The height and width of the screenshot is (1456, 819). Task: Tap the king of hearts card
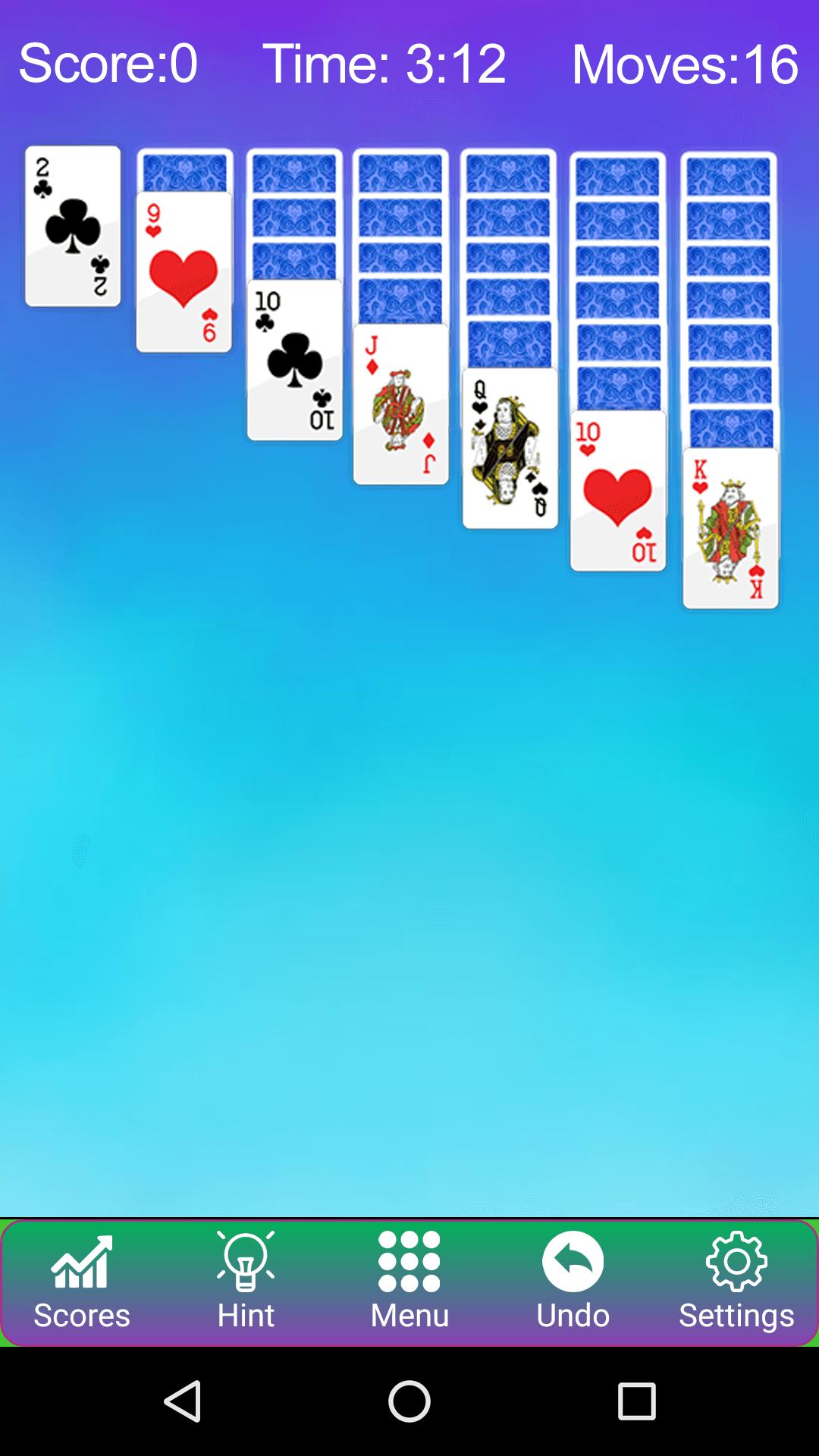coord(730,529)
